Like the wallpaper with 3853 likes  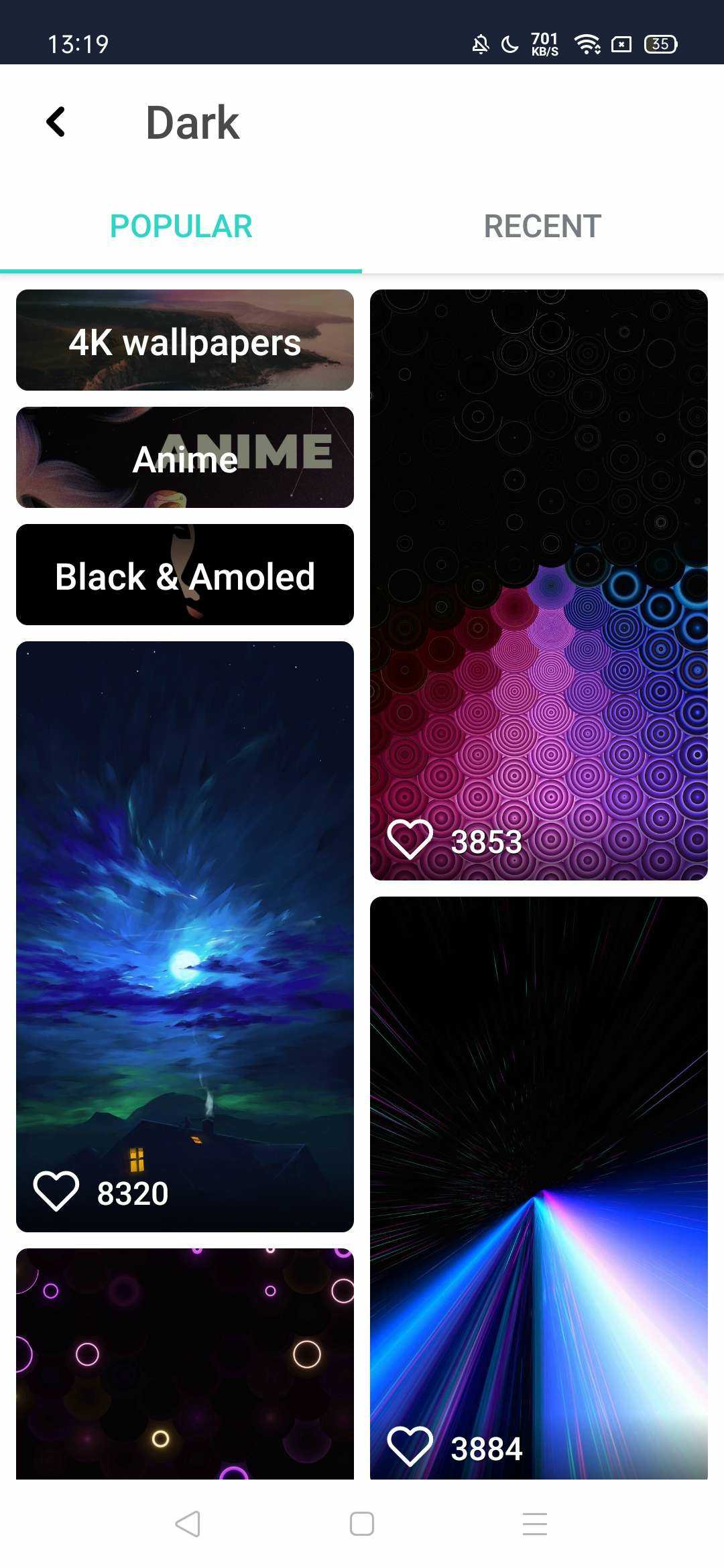click(410, 840)
